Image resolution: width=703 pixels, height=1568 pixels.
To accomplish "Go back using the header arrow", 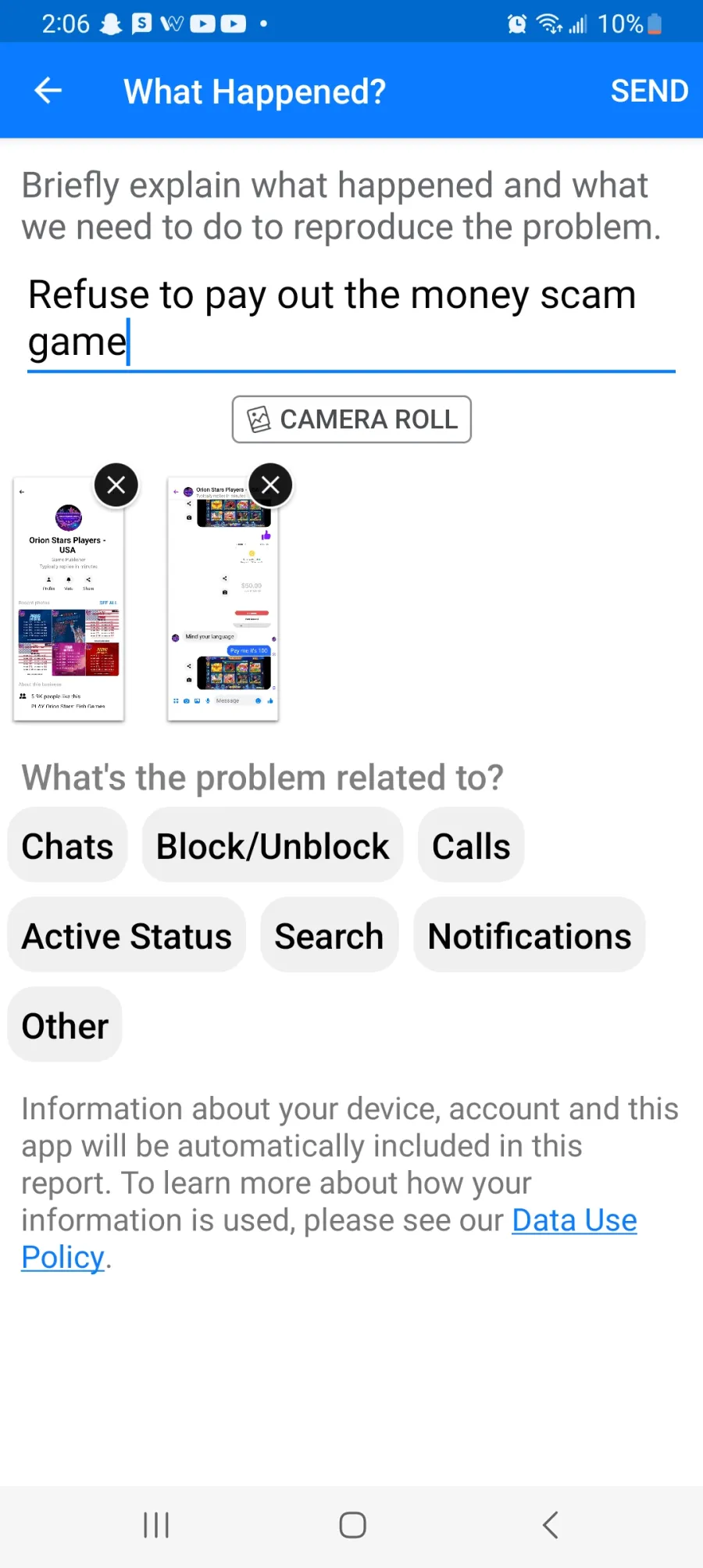I will (48, 91).
